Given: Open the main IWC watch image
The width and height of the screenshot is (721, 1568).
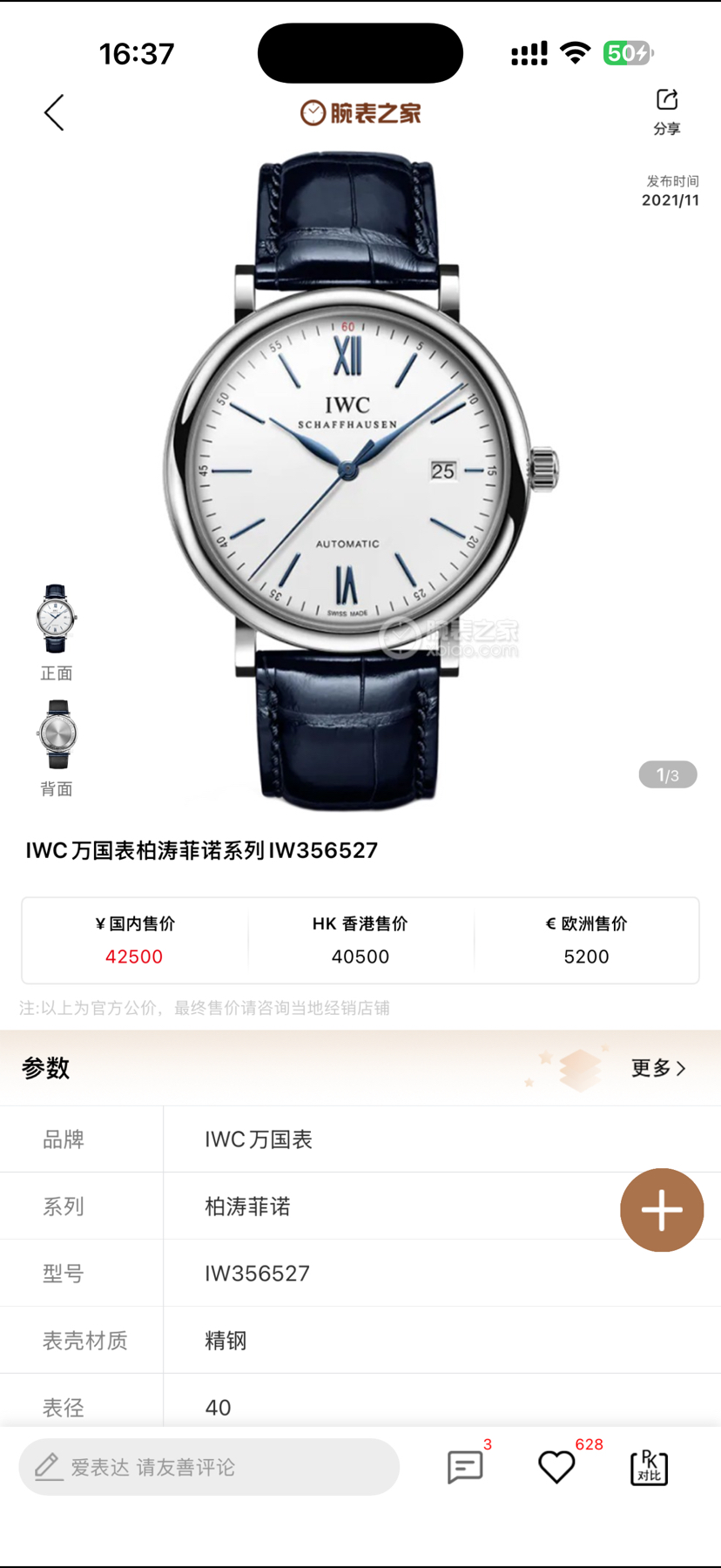Looking at the screenshot, I should click(359, 475).
